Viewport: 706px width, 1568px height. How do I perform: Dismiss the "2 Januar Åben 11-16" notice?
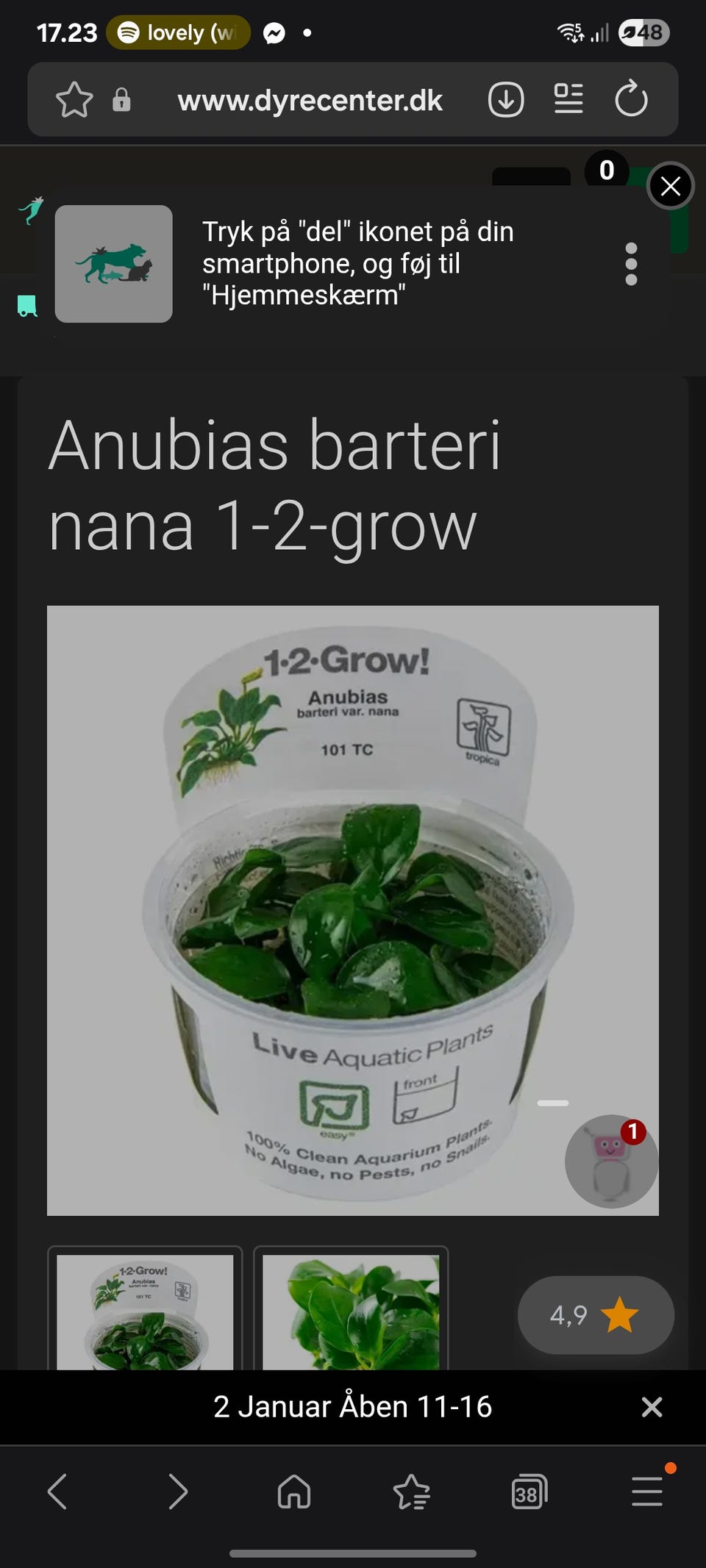652,1407
